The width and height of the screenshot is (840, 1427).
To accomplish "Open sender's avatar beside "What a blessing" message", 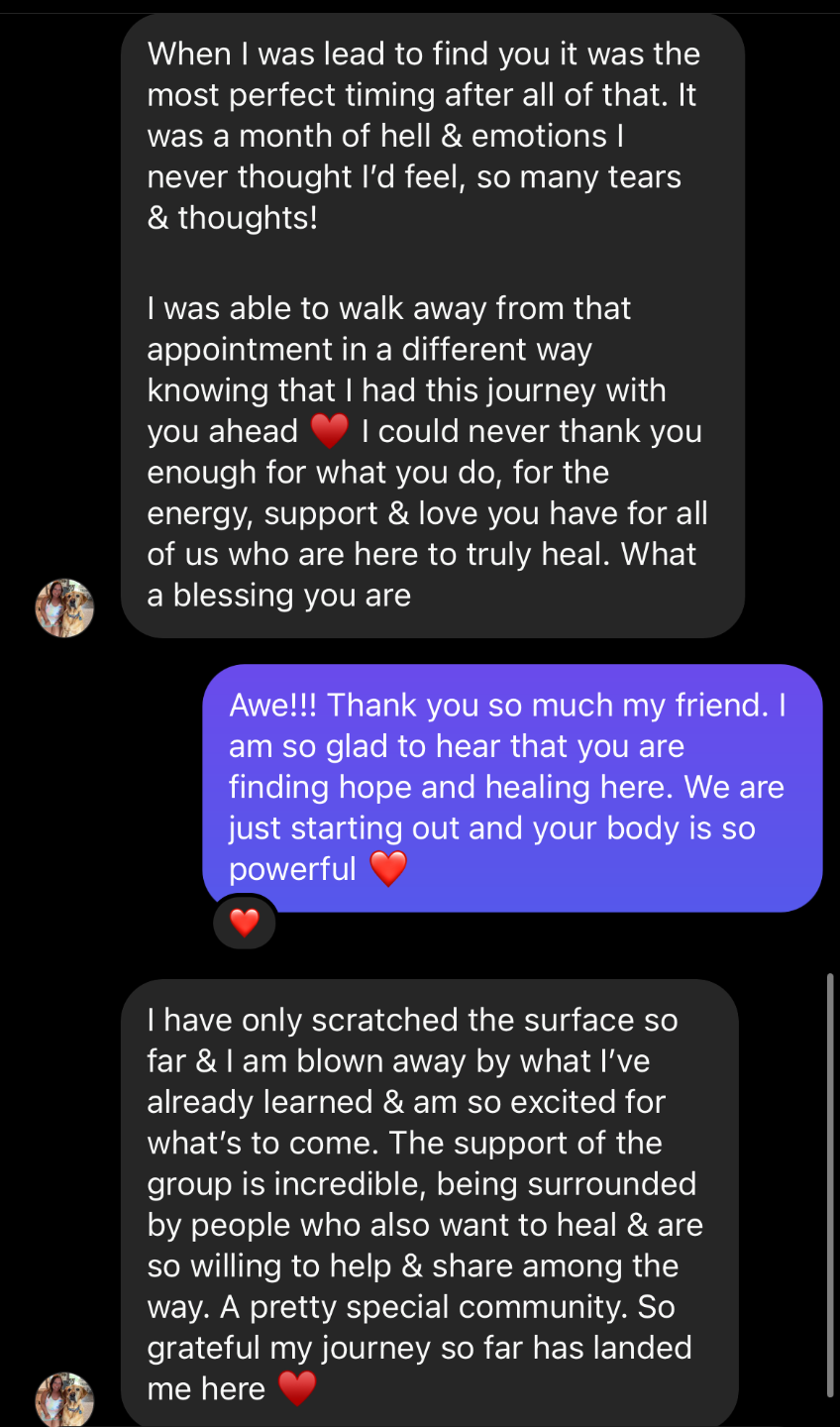I will click(65, 607).
